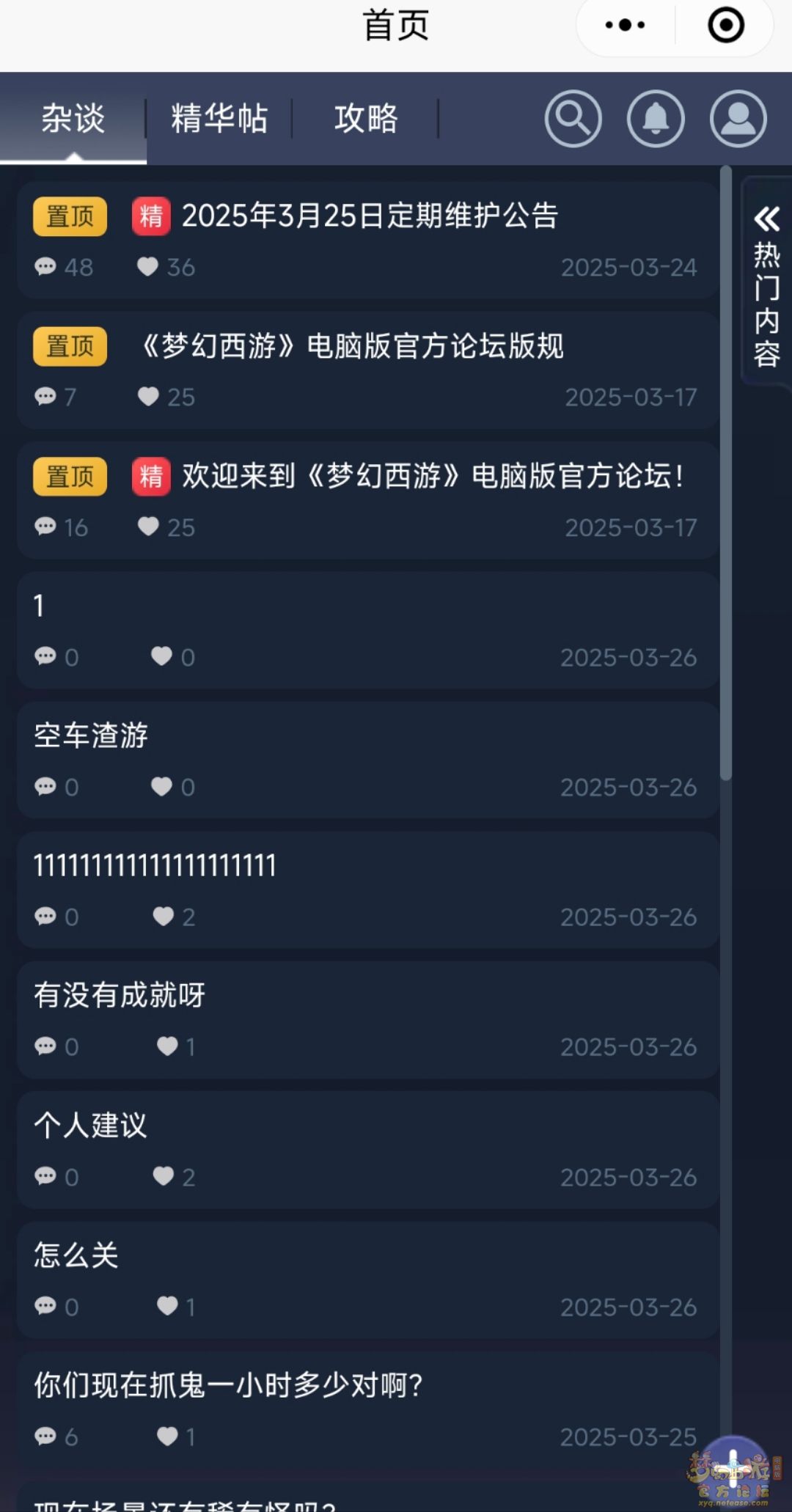
Task: Open the 你们现在抓鬼一小时多少对啊 post
Action: tap(368, 1409)
